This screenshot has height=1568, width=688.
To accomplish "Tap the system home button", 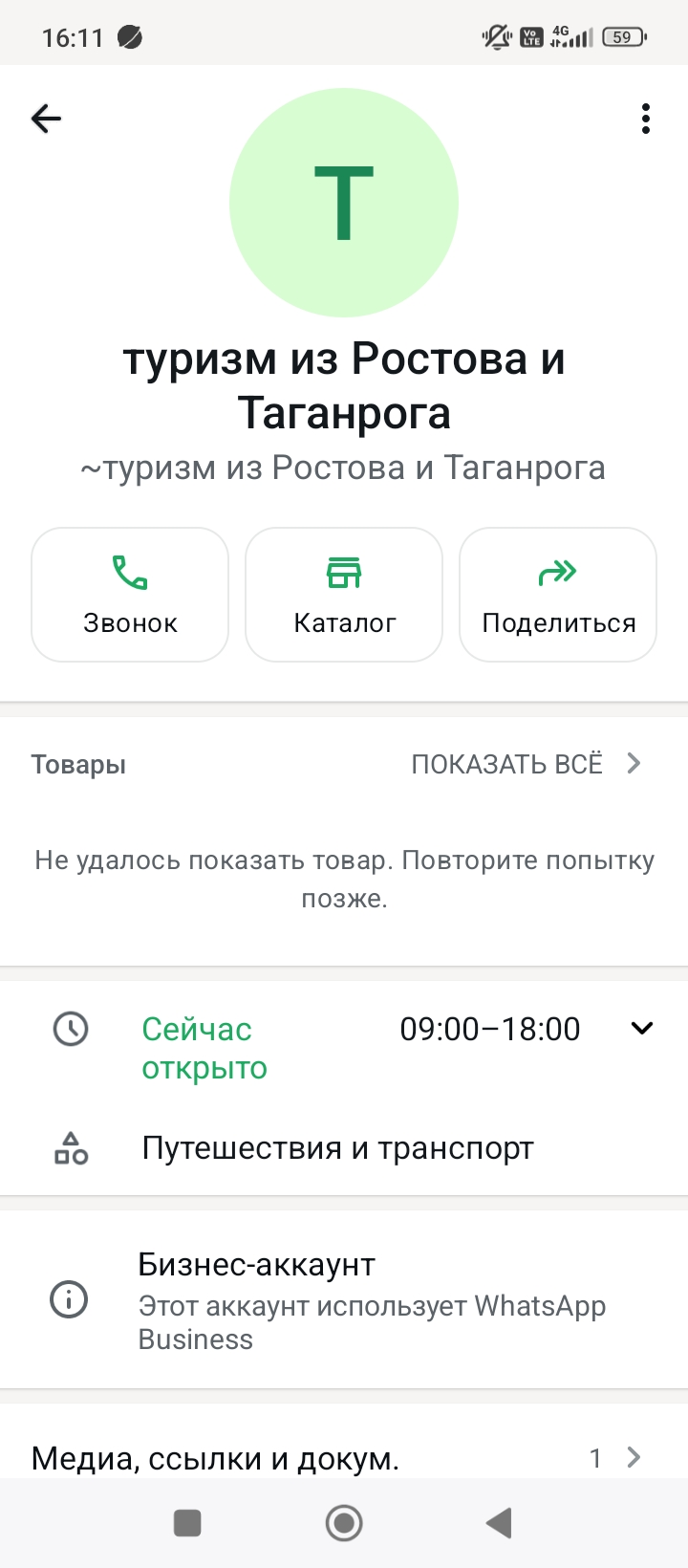I will click(344, 1523).
